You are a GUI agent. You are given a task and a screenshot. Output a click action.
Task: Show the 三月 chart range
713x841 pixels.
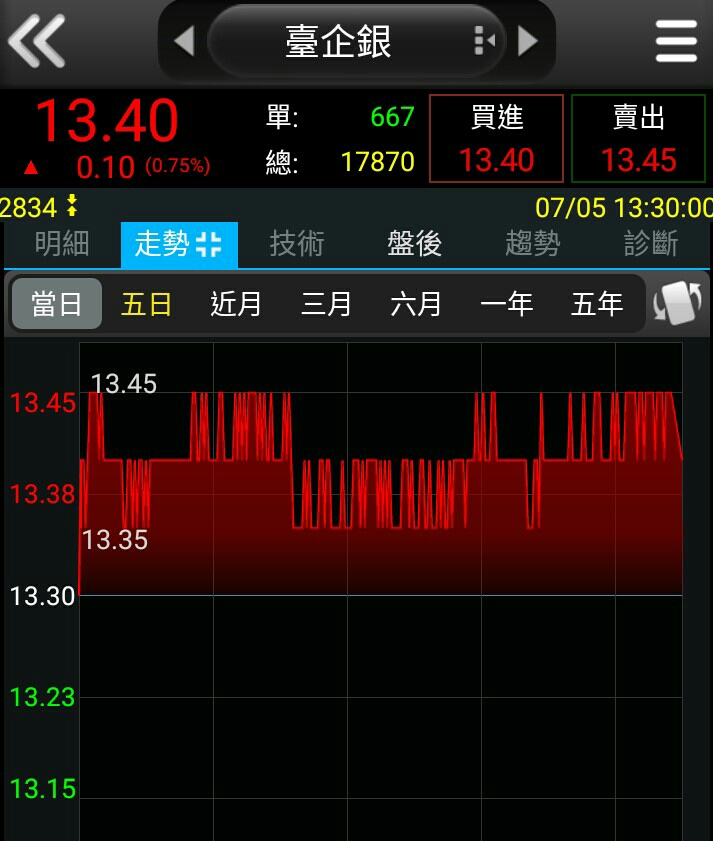pos(326,304)
